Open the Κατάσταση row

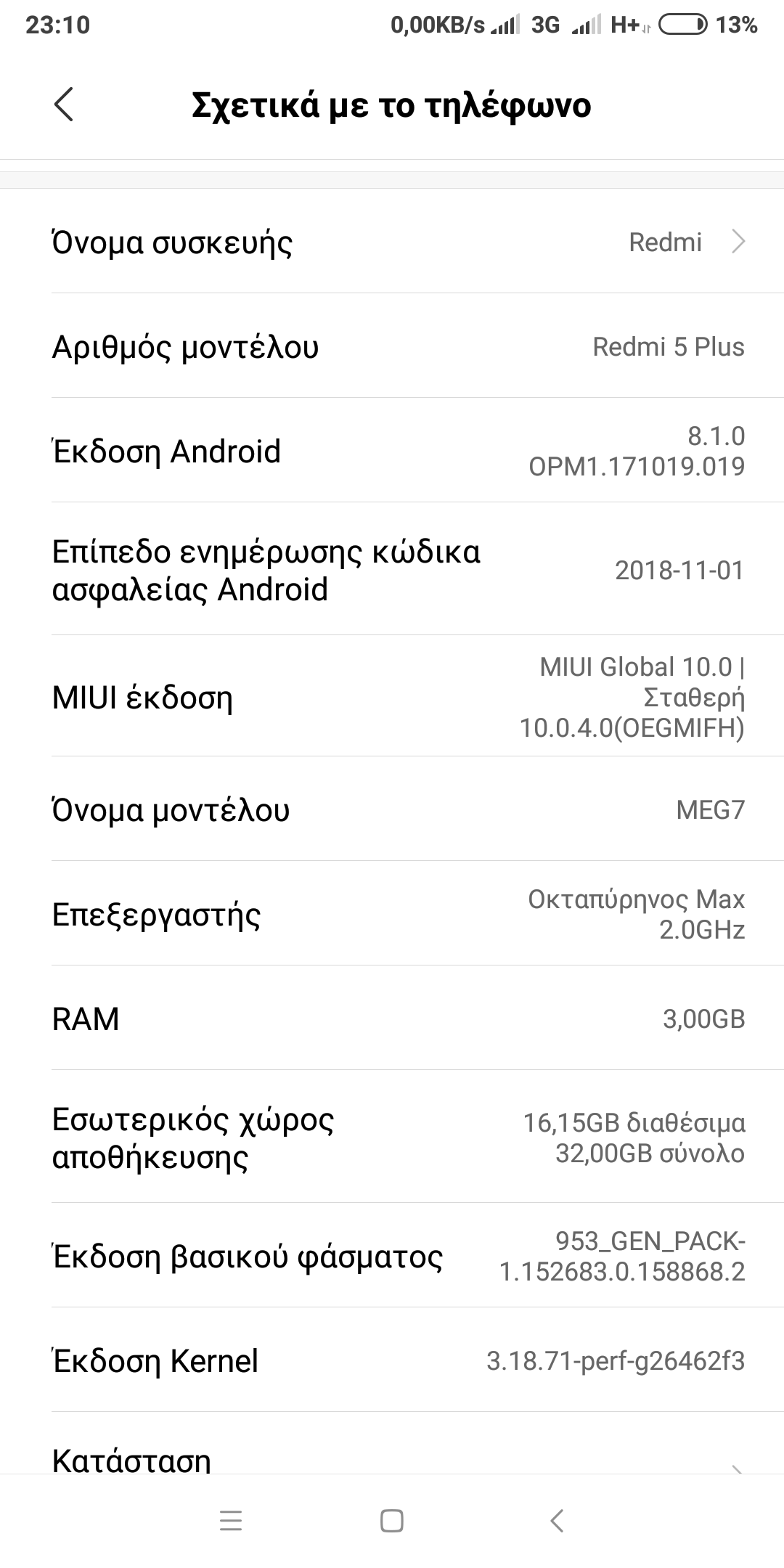click(x=392, y=1459)
